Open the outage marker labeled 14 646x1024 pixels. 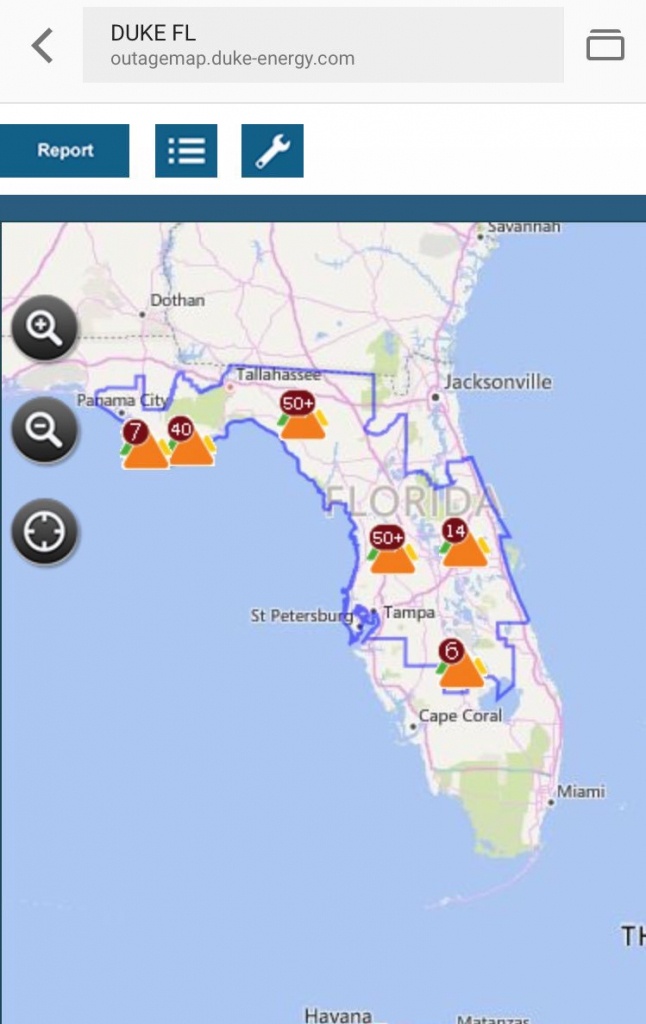[x=462, y=546]
